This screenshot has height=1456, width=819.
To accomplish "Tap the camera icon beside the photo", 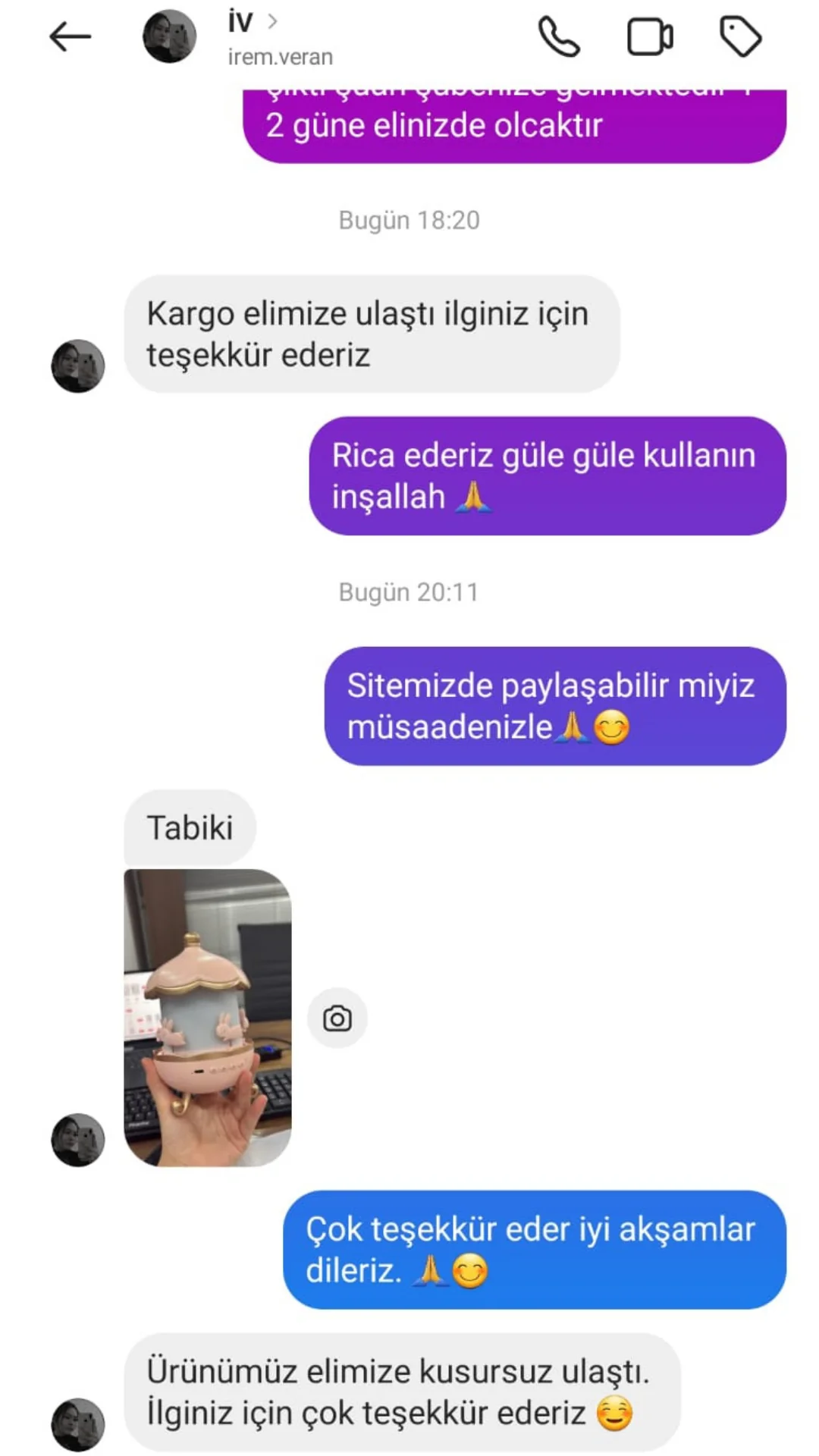I will pos(337,1018).
